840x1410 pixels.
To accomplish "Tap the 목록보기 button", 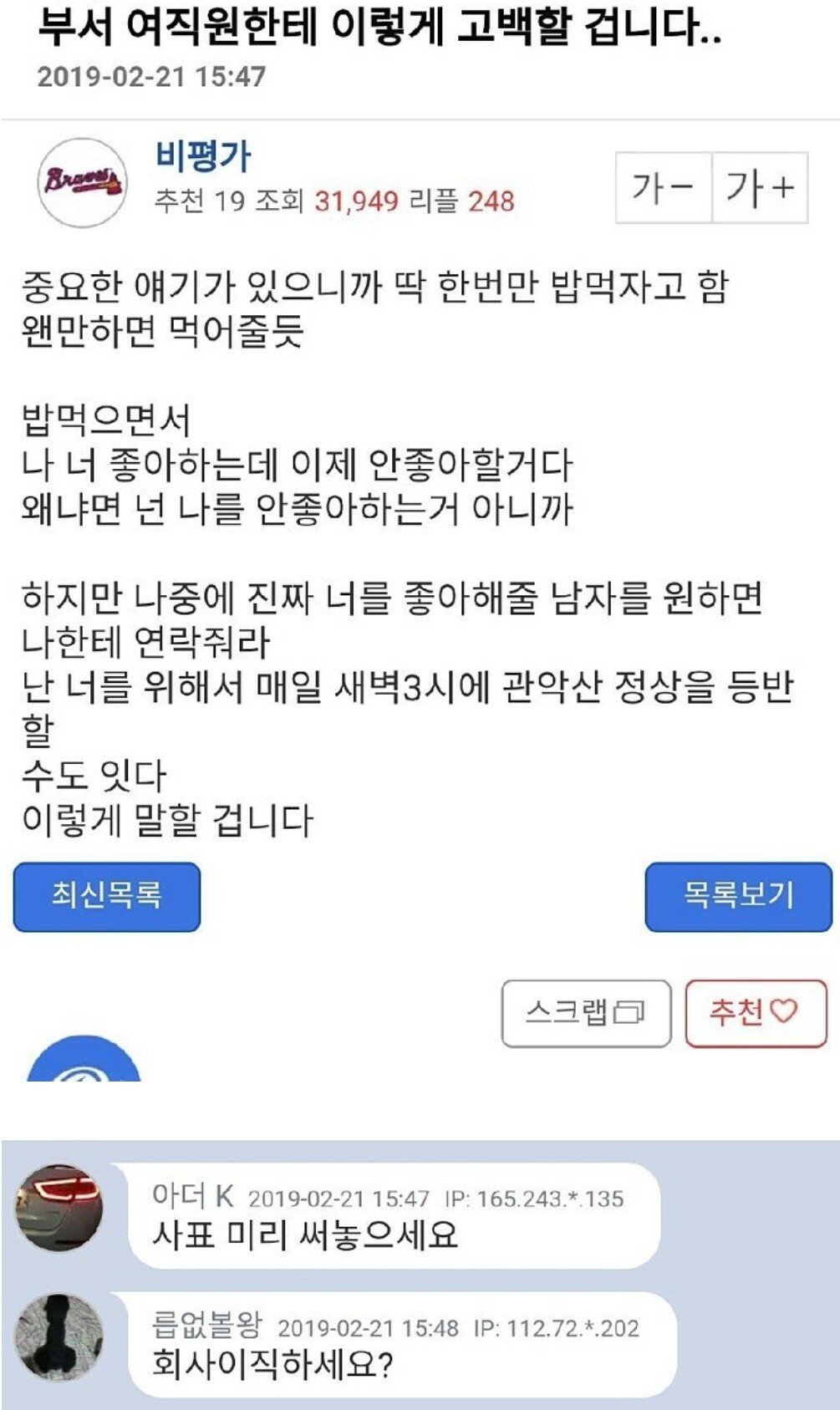I will [738, 896].
